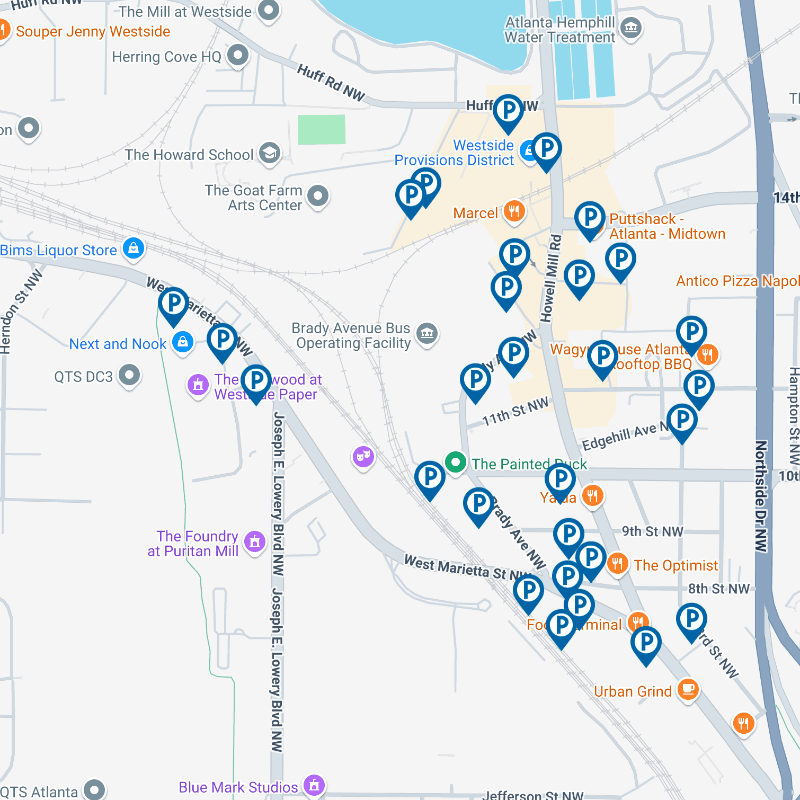This screenshot has width=800, height=800.
Task: Open Bims Liquor Store shop marker
Action: coord(133,249)
